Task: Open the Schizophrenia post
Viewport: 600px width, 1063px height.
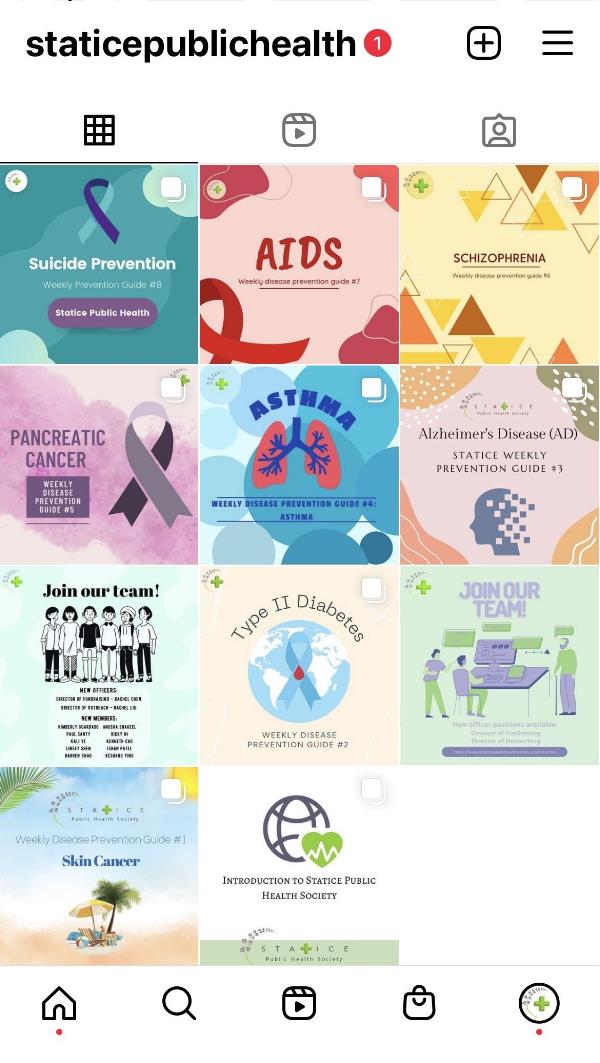Action: (x=499, y=265)
